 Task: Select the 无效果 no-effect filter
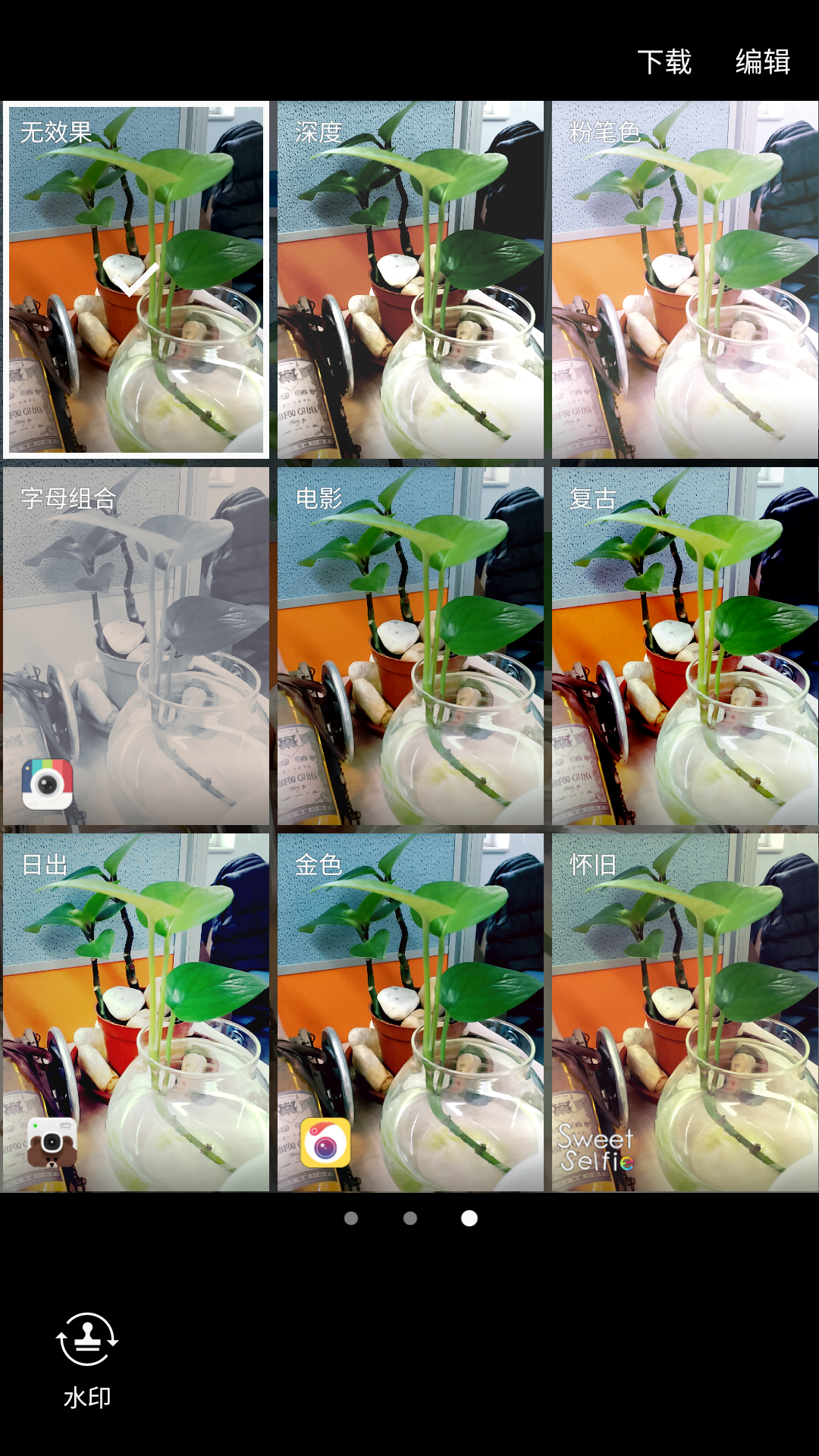pyautogui.click(x=136, y=280)
